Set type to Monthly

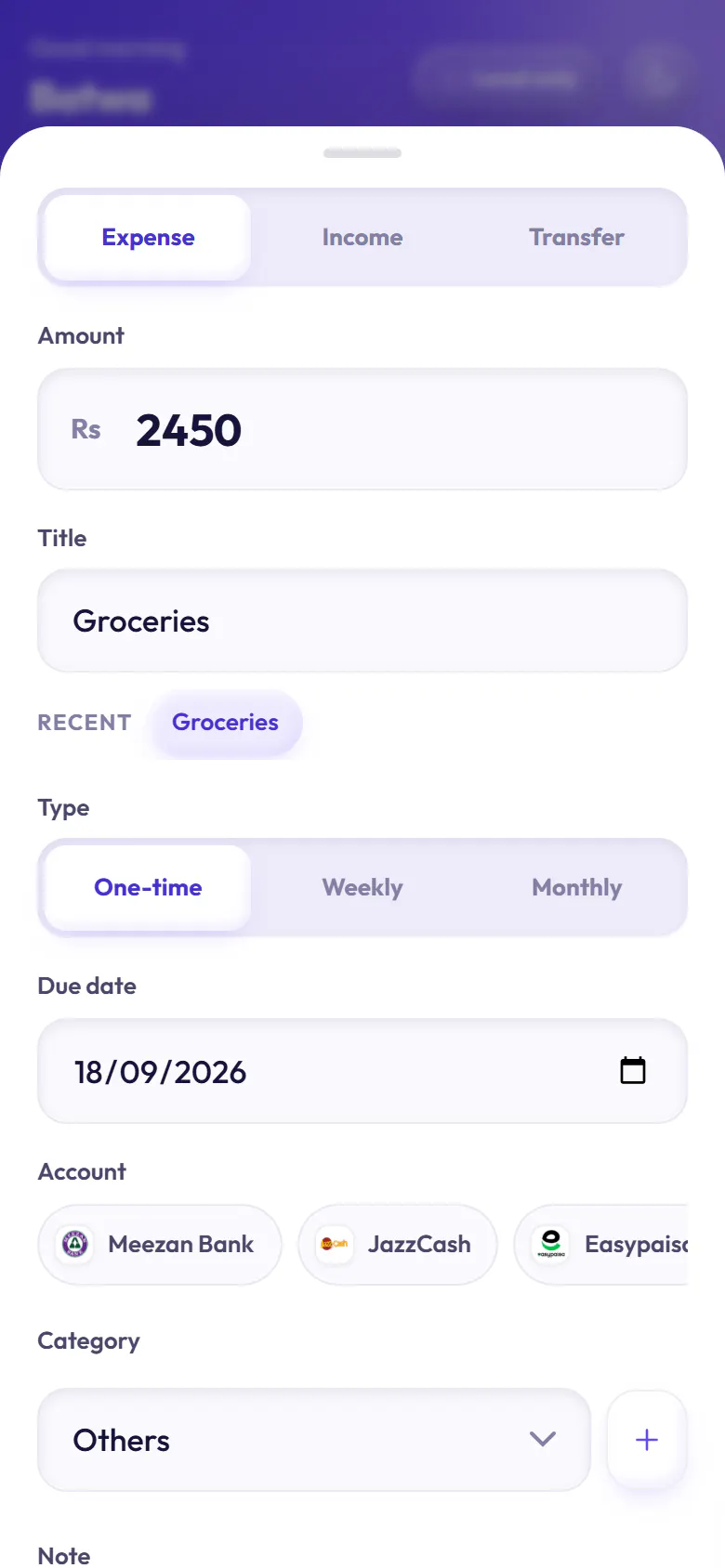click(x=576, y=888)
